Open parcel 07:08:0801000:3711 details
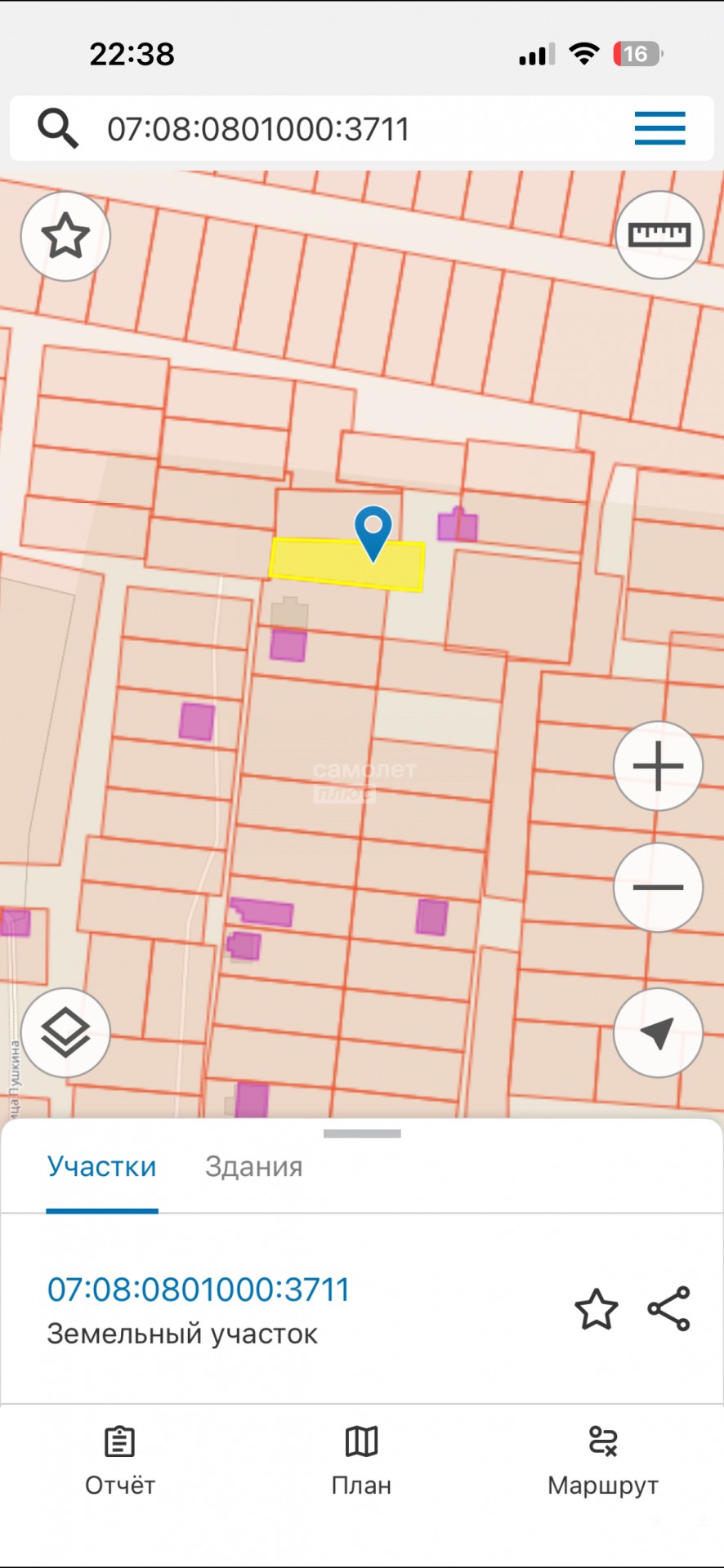 click(199, 1290)
